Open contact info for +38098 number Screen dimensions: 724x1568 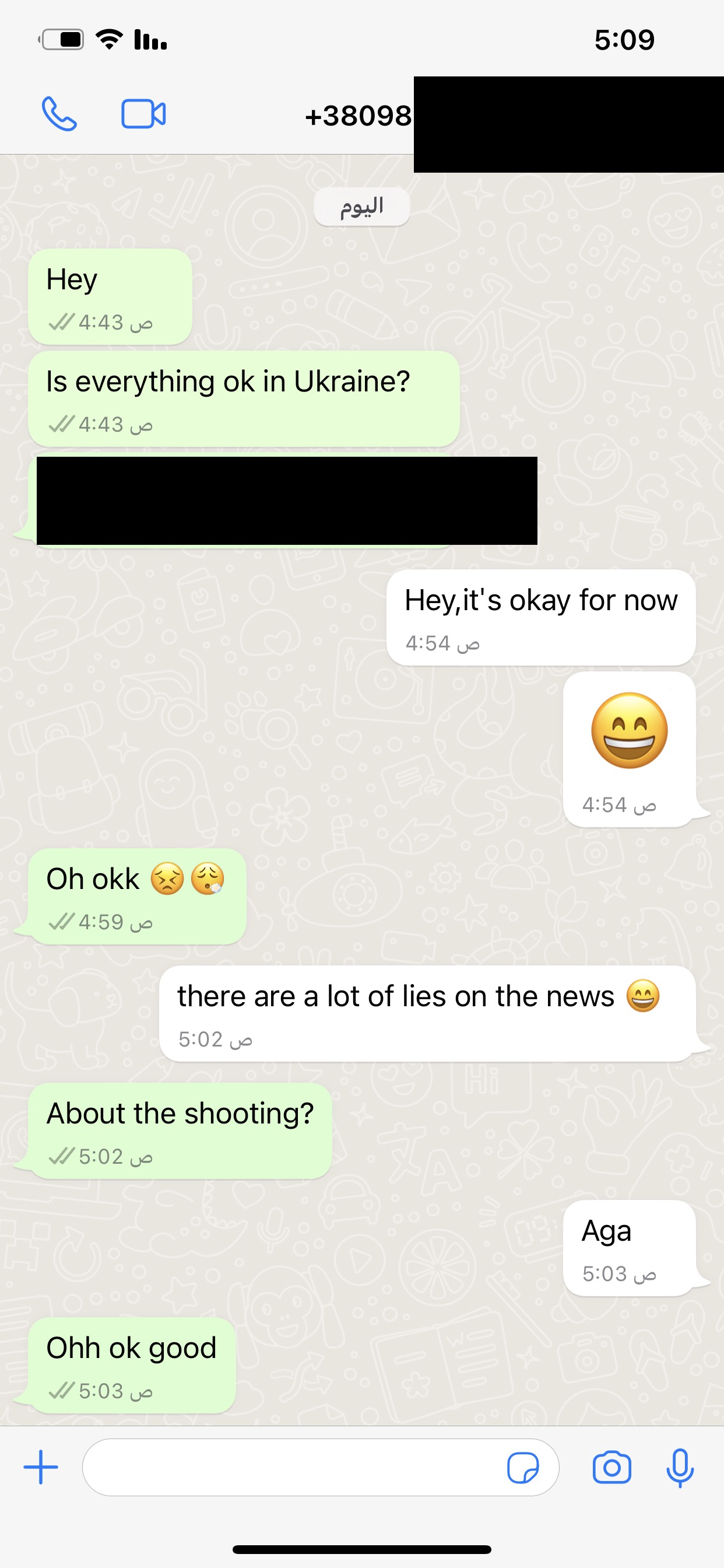click(x=359, y=116)
